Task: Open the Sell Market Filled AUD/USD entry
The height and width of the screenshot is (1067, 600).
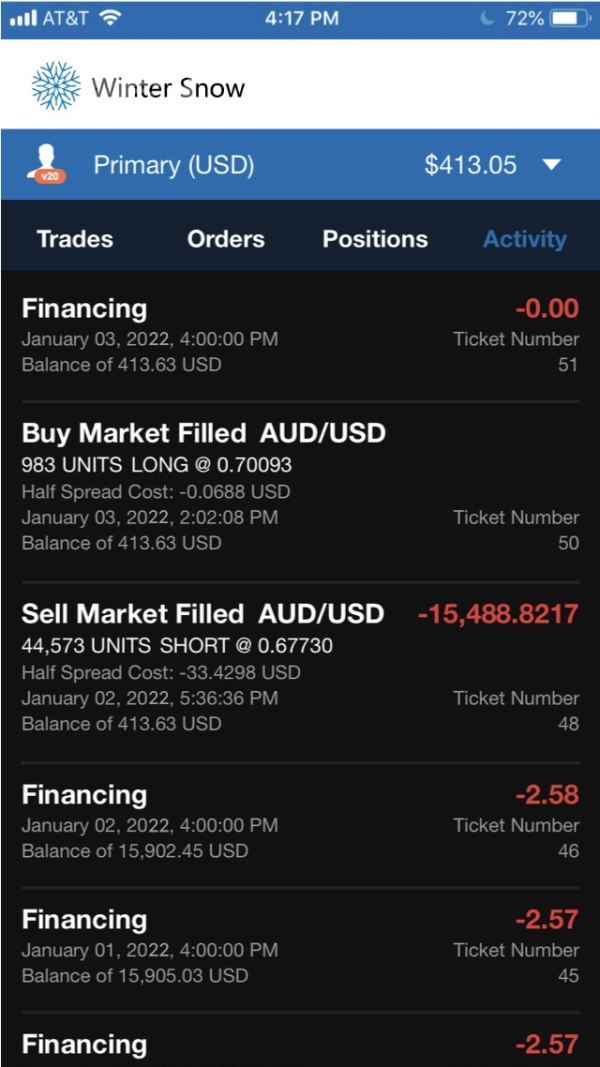Action: 300,668
